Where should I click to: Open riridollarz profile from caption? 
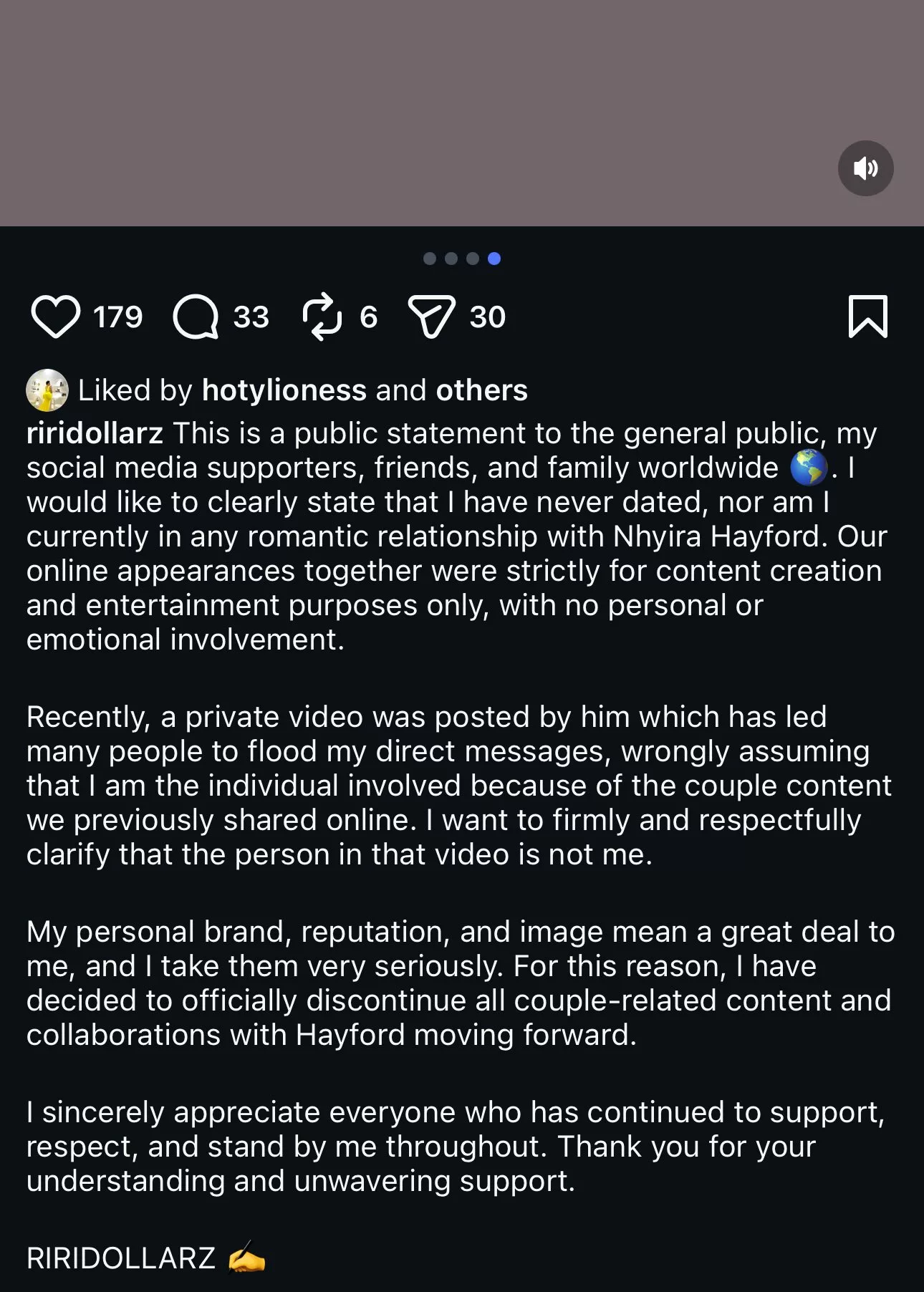95,433
